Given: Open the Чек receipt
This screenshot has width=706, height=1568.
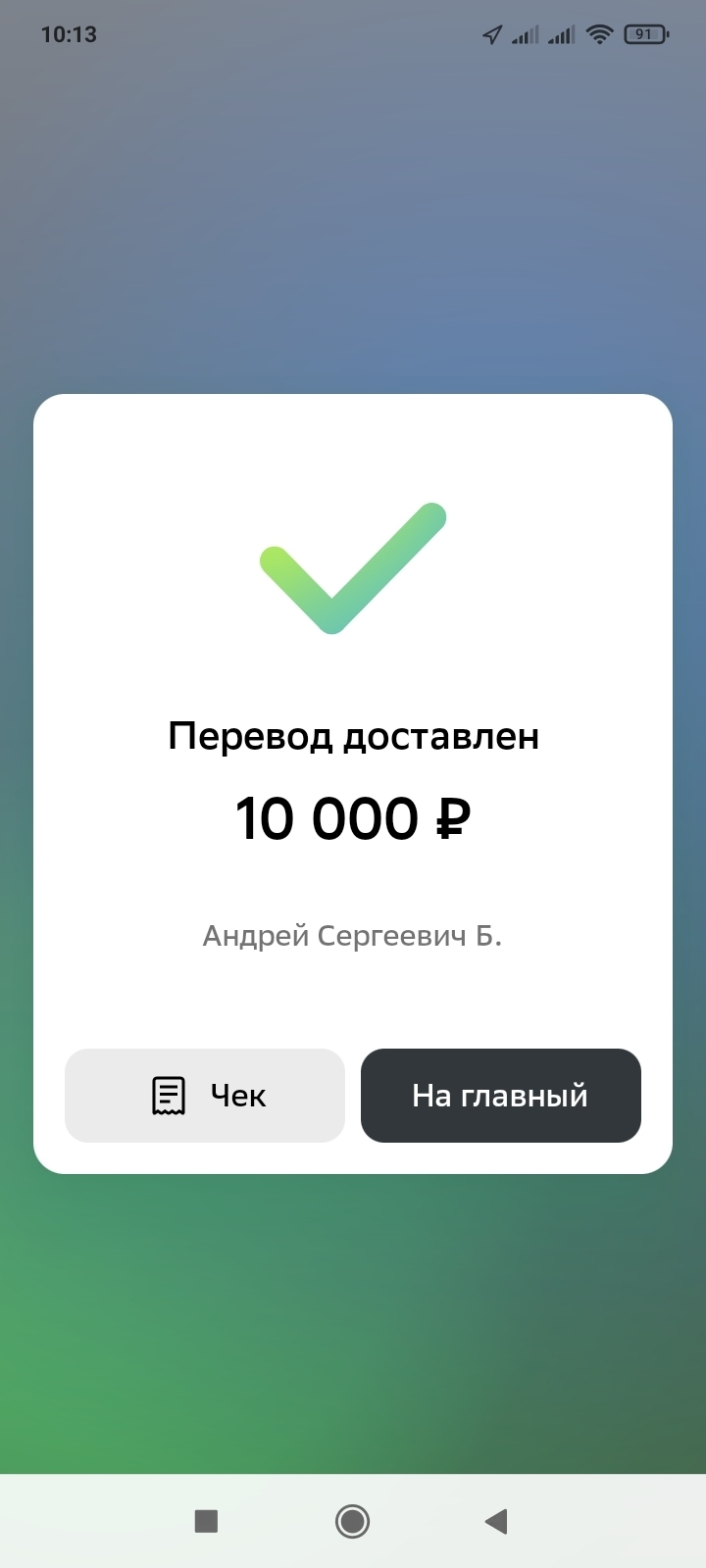Looking at the screenshot, I should (x=205, y=1095).
